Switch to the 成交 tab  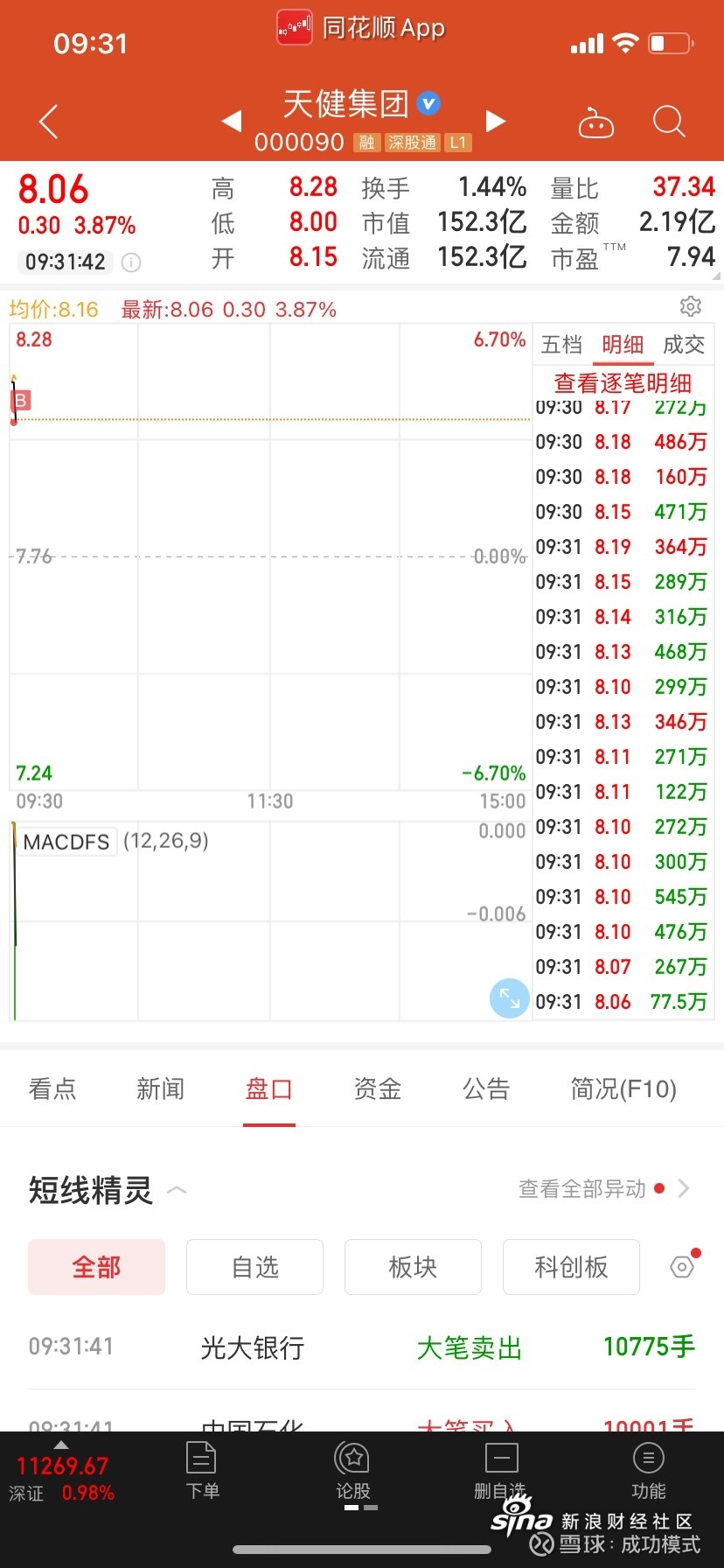click(684, 345)
